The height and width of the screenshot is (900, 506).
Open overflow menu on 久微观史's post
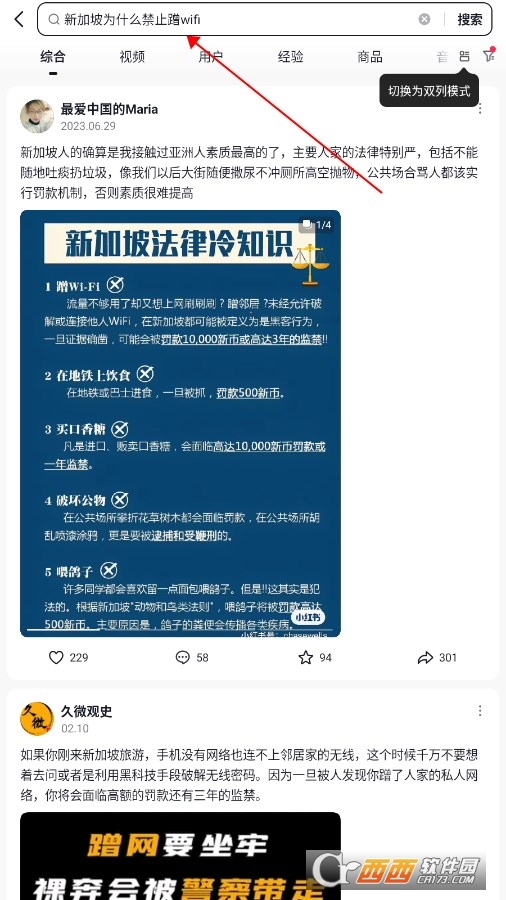(x=480, y=711)
